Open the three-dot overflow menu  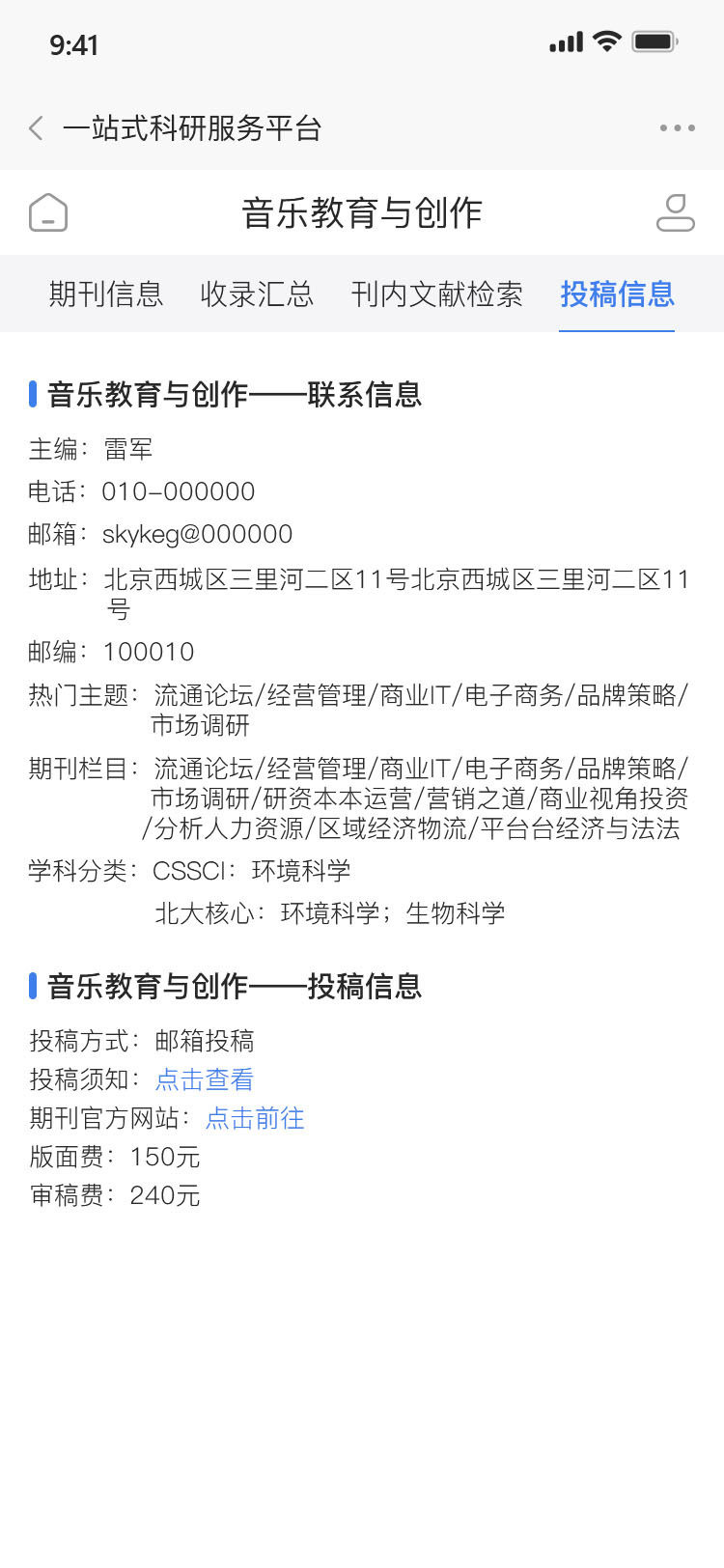pyautogui.click(x=677, y=128)
